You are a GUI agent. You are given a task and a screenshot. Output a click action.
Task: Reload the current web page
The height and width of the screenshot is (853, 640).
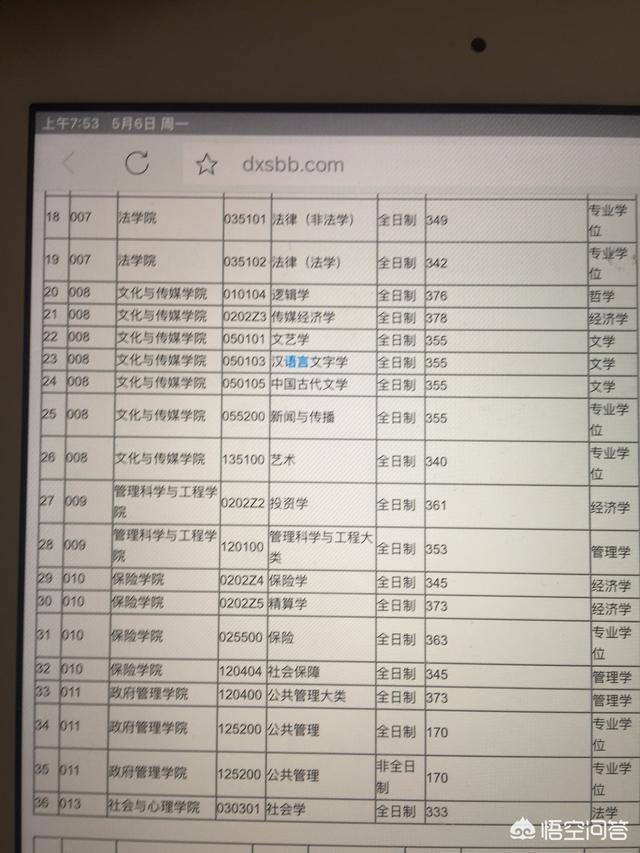coord(137,164)
